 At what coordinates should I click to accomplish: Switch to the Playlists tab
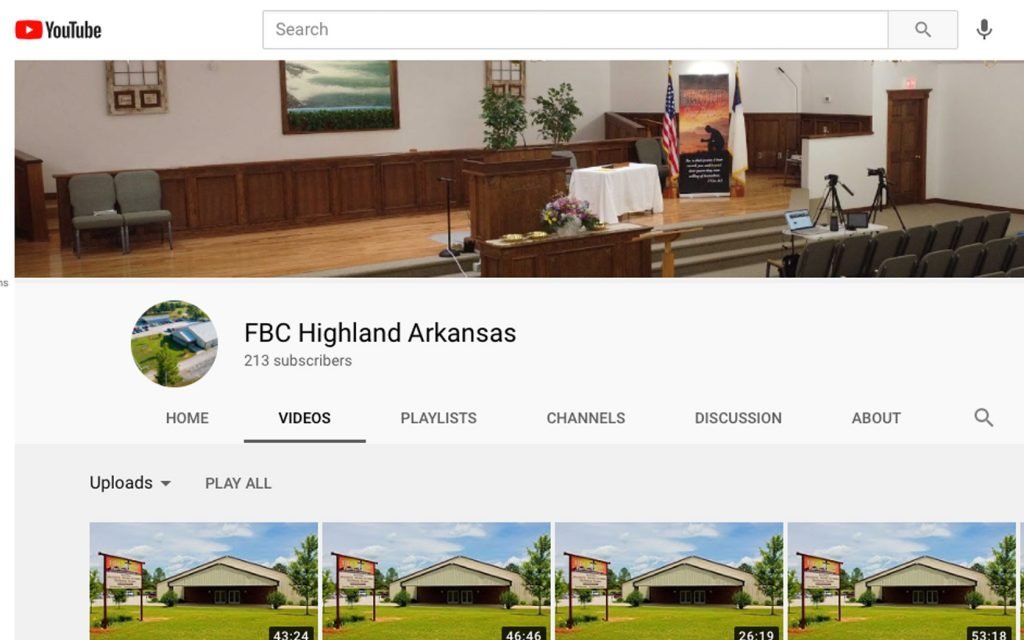click(x=438, y=418)
